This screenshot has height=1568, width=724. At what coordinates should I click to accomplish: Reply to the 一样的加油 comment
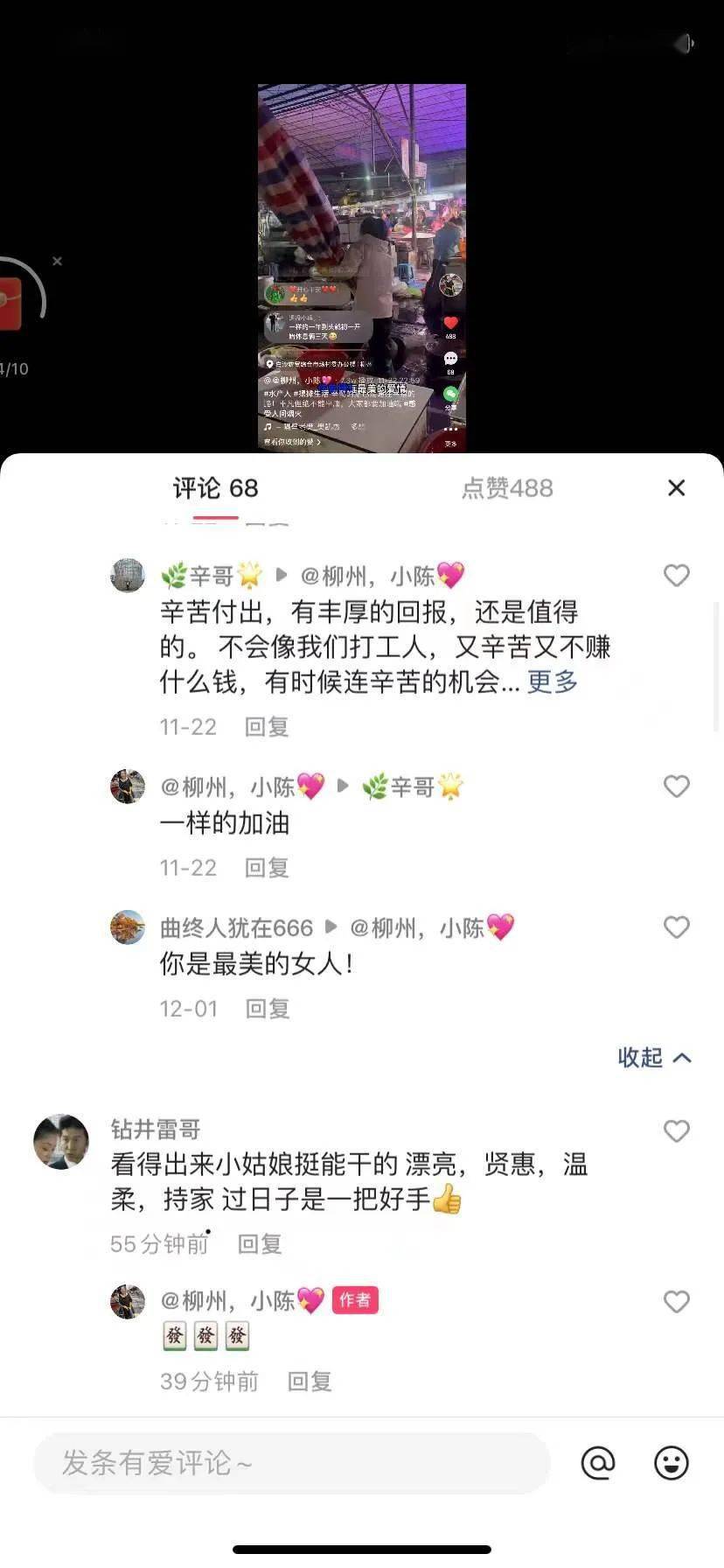point(267,867)
